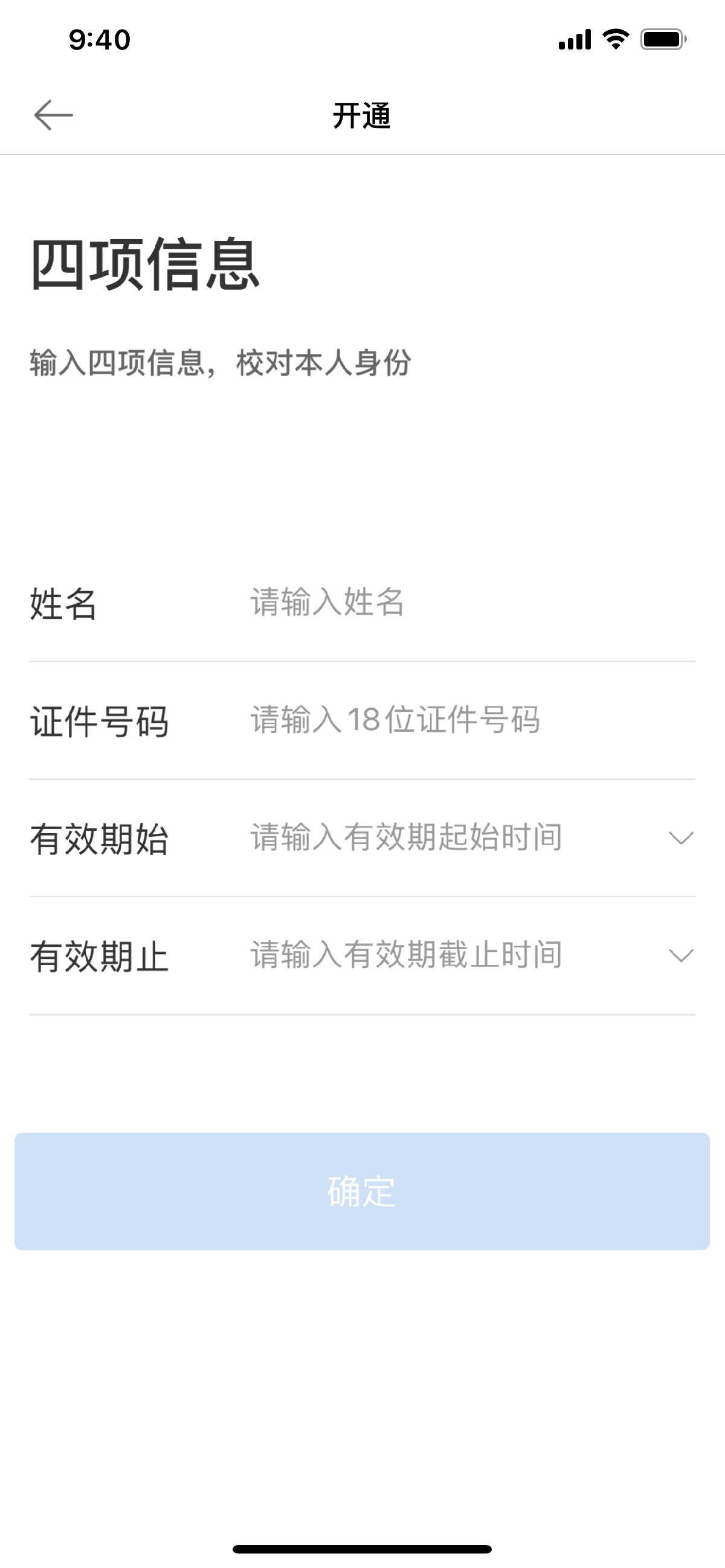Viewport: 725px width, 1568px height.
Task: Open the 有效期止 end date picker
Action: point(469,955)
